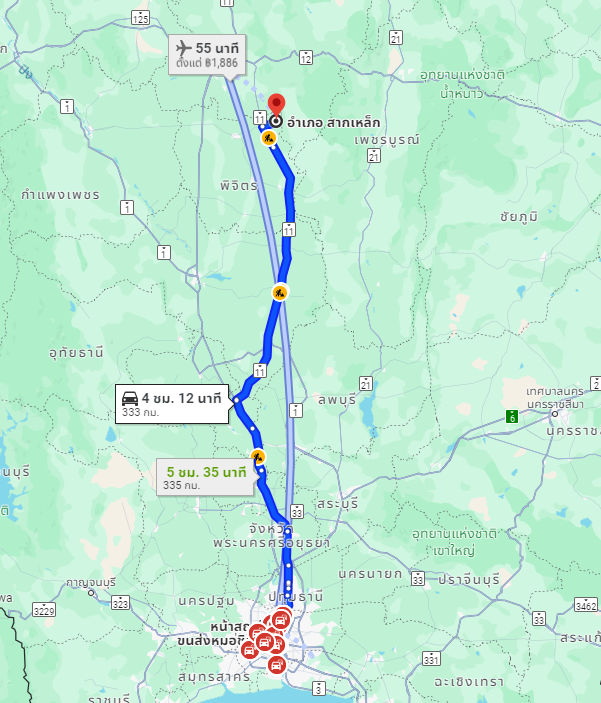
Task: Select the 4 ชม. 12 นาที driving route label
Action: (x=170, y=403)
